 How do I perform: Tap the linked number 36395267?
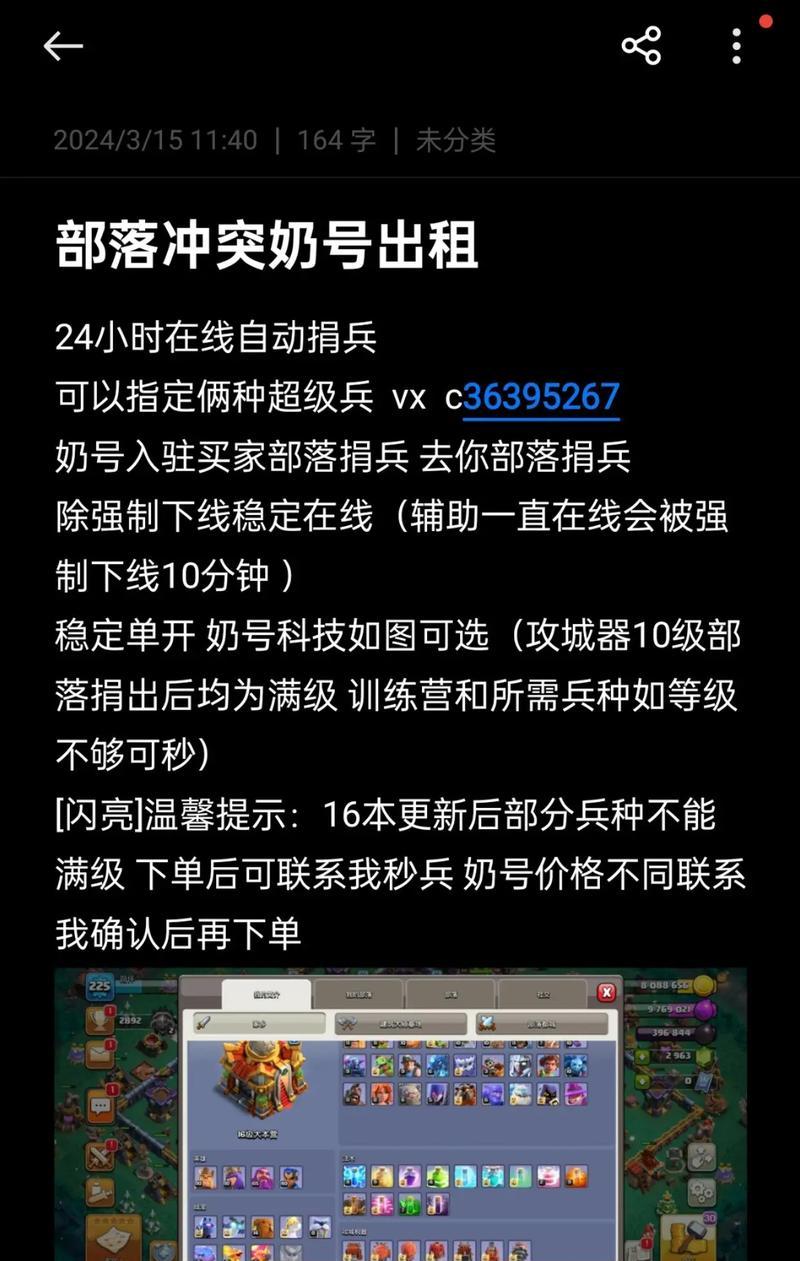pyautogui.click(x=541, y=398)
